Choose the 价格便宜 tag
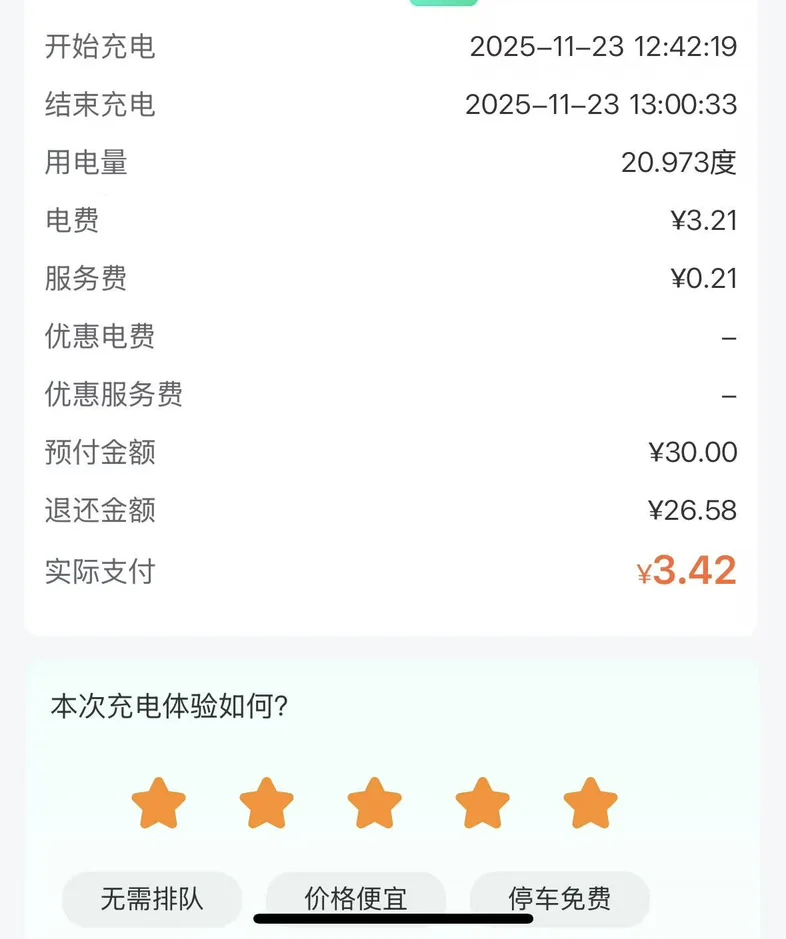The image size is (786, 939). (x=356, y=898)
